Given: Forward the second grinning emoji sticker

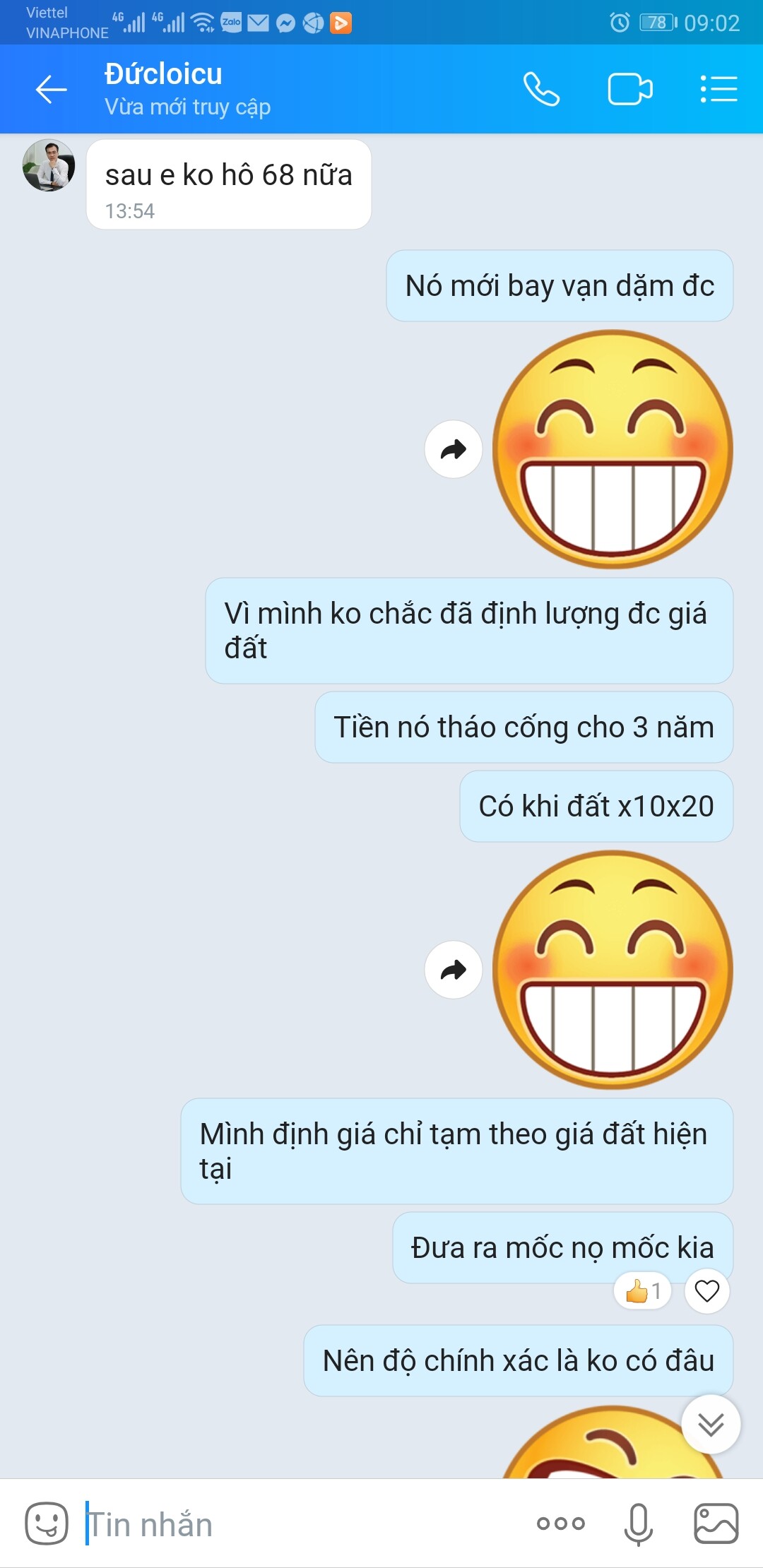Looking at the screenshot, I should click(454, 970).
